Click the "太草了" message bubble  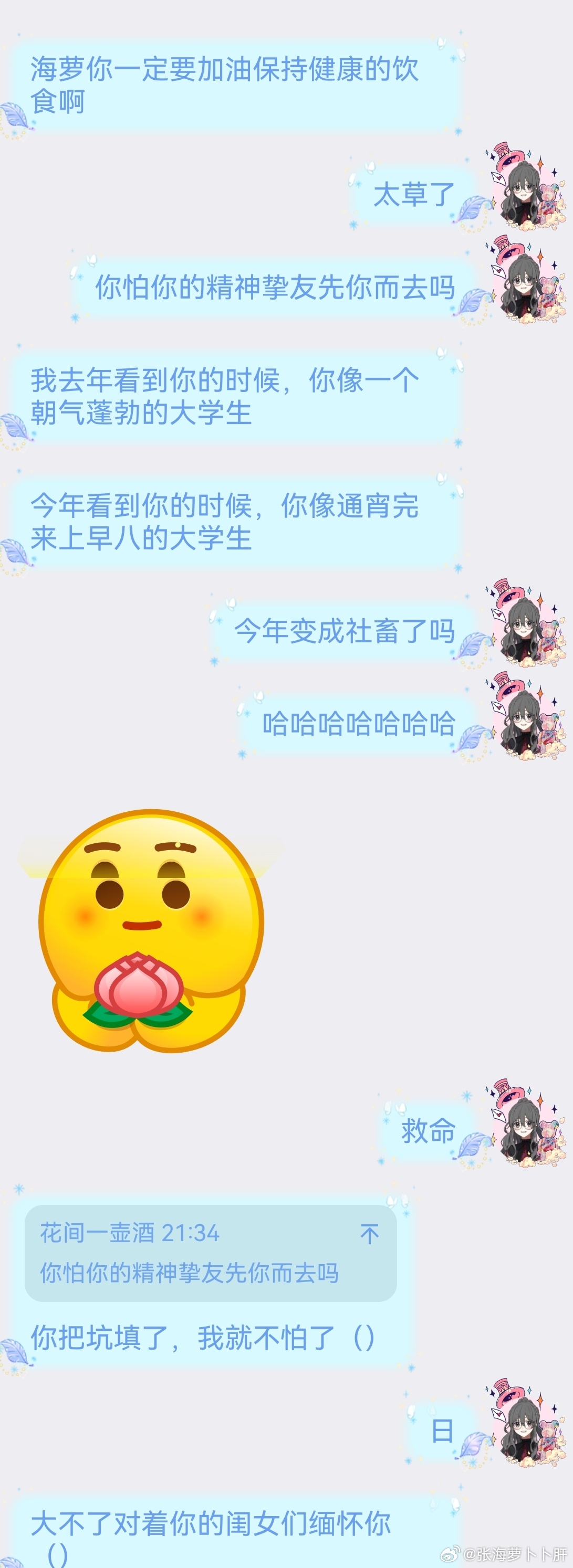pyautogui.click(x=413, y=195)
